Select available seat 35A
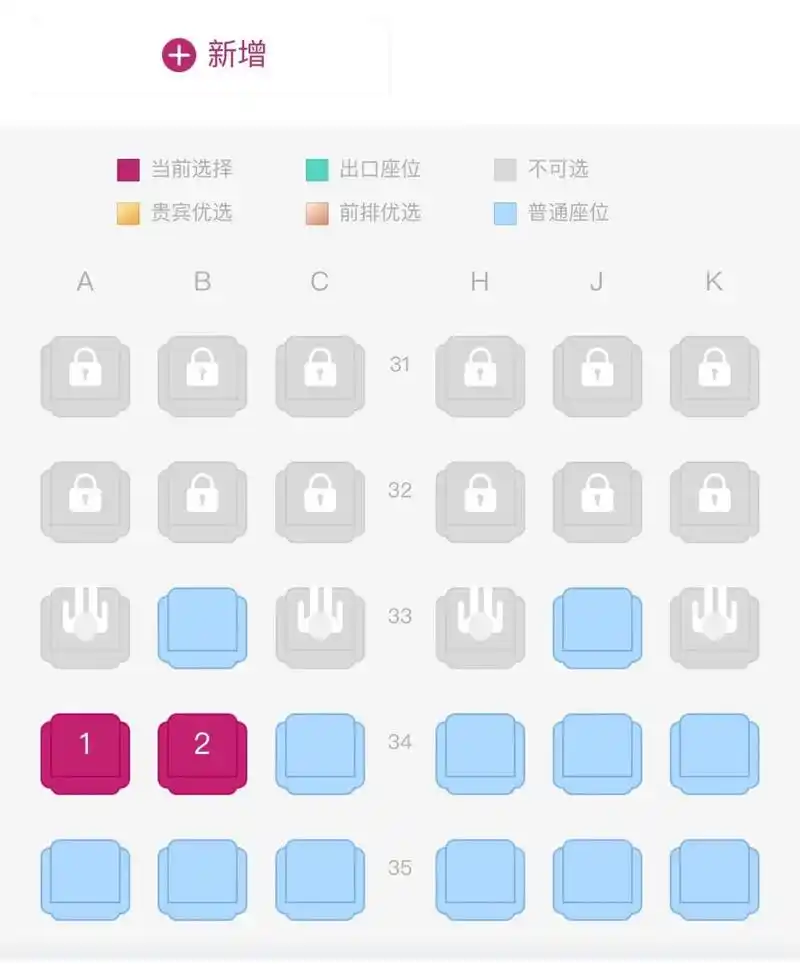Viewport: 800px width, 964px height. click(x=85, y=878)
